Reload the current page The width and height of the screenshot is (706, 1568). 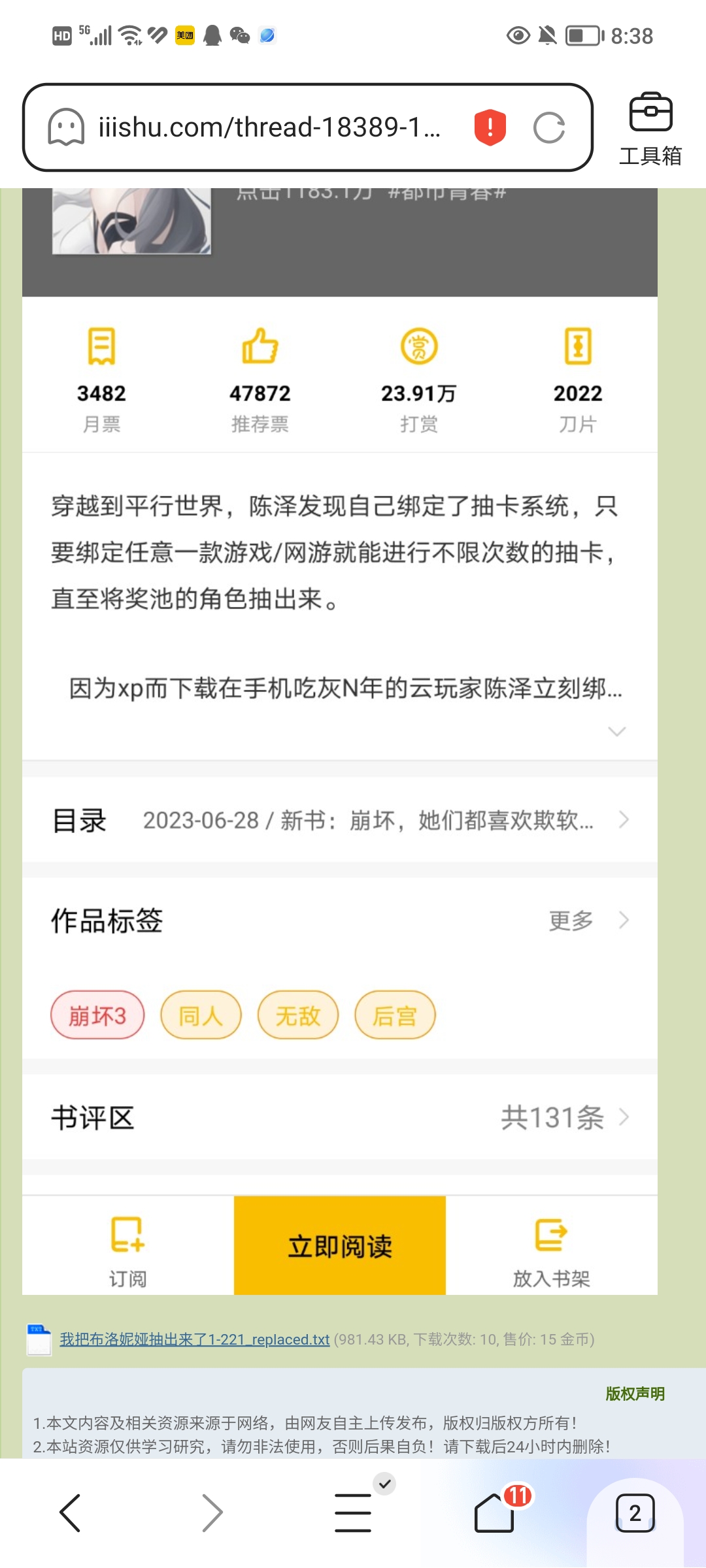pyautogui.click(x=548, y=127)
